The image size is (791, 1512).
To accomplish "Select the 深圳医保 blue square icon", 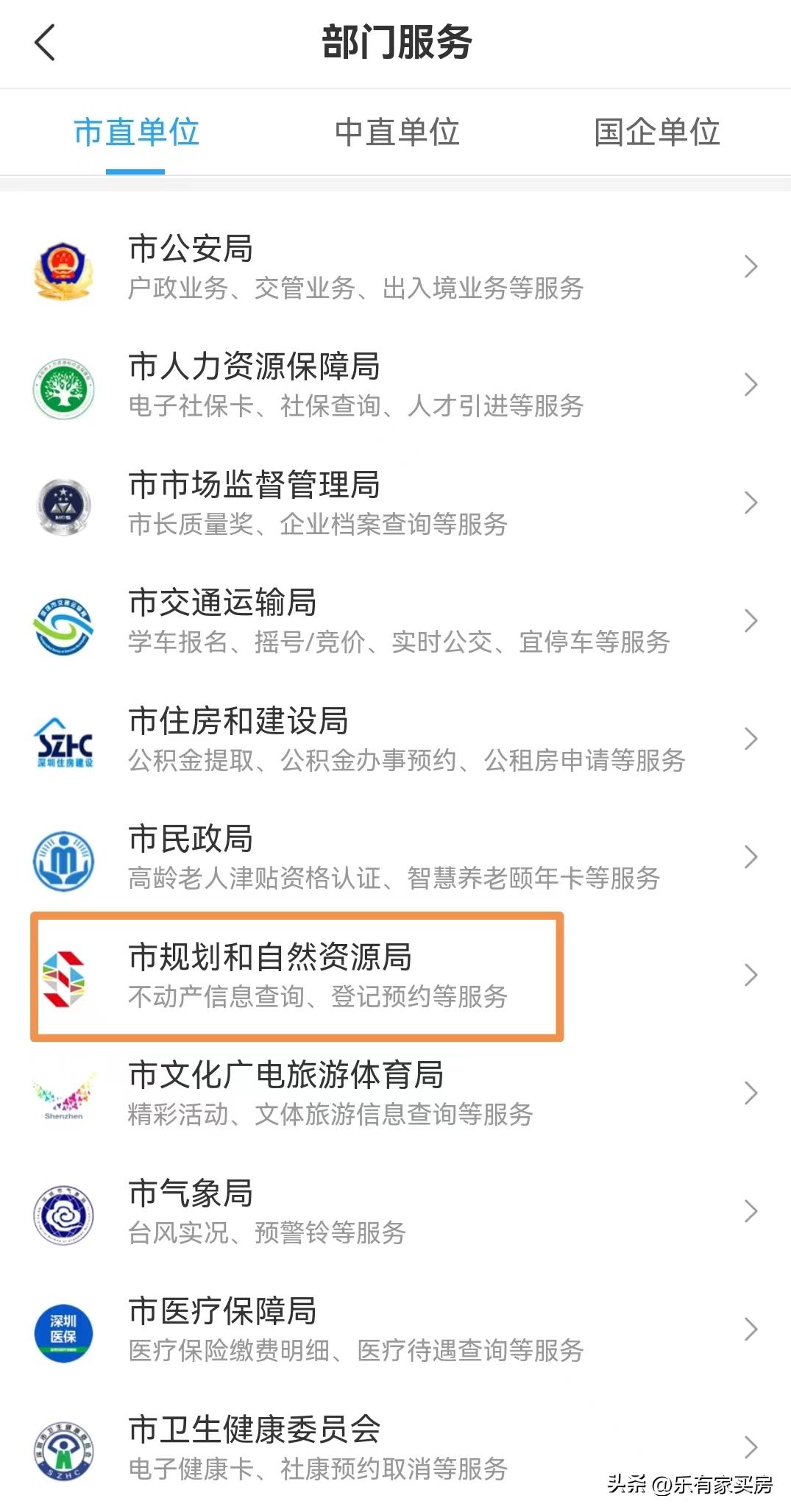I will [65, 1332].
